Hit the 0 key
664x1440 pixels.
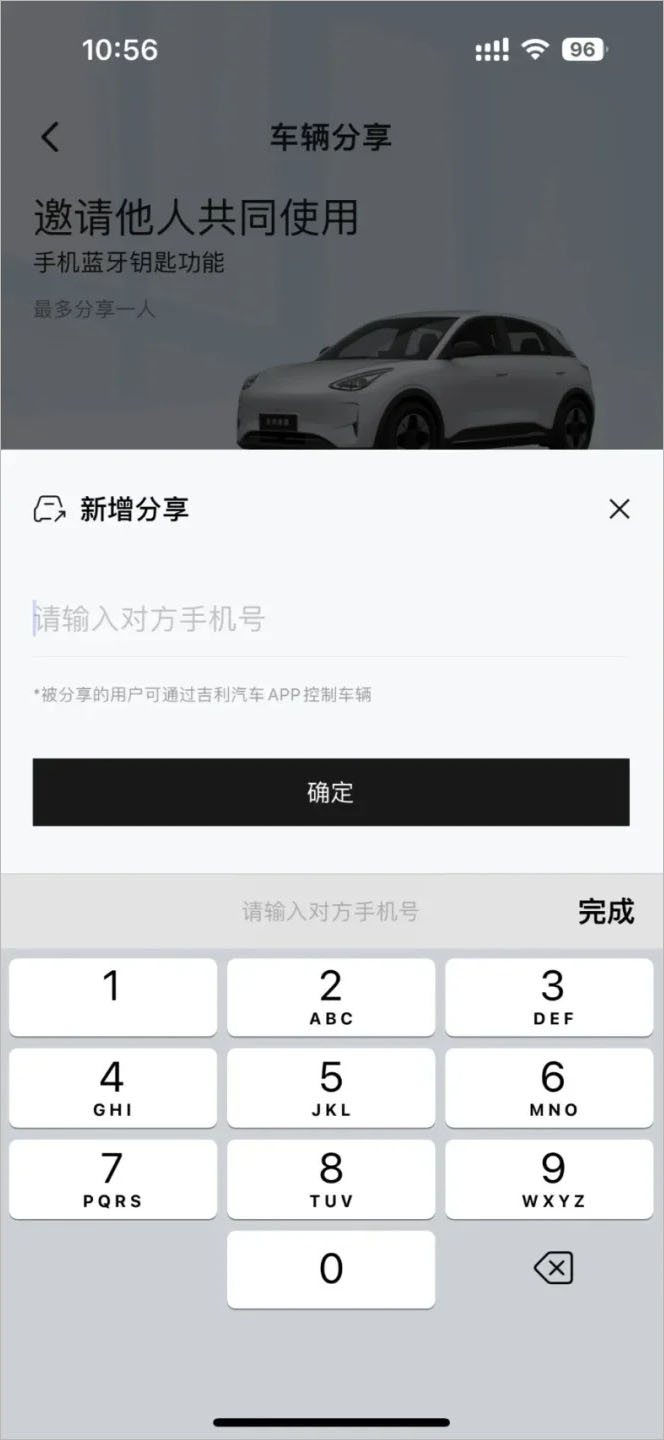[331, 1269]
